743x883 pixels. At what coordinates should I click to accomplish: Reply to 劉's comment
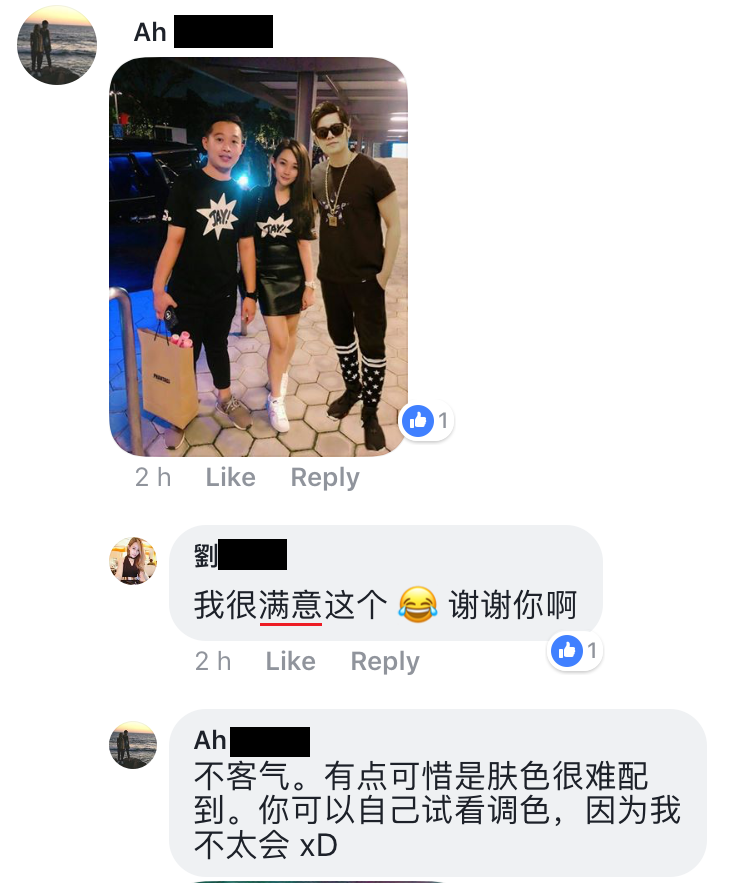(384, 661)
